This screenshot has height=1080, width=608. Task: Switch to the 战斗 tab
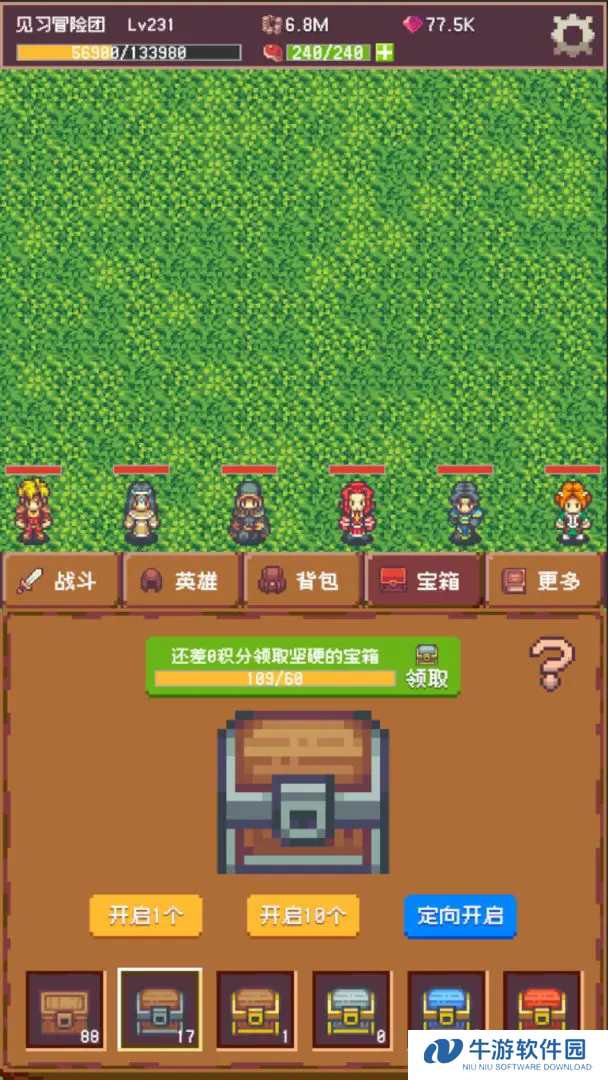click(60, 581)
